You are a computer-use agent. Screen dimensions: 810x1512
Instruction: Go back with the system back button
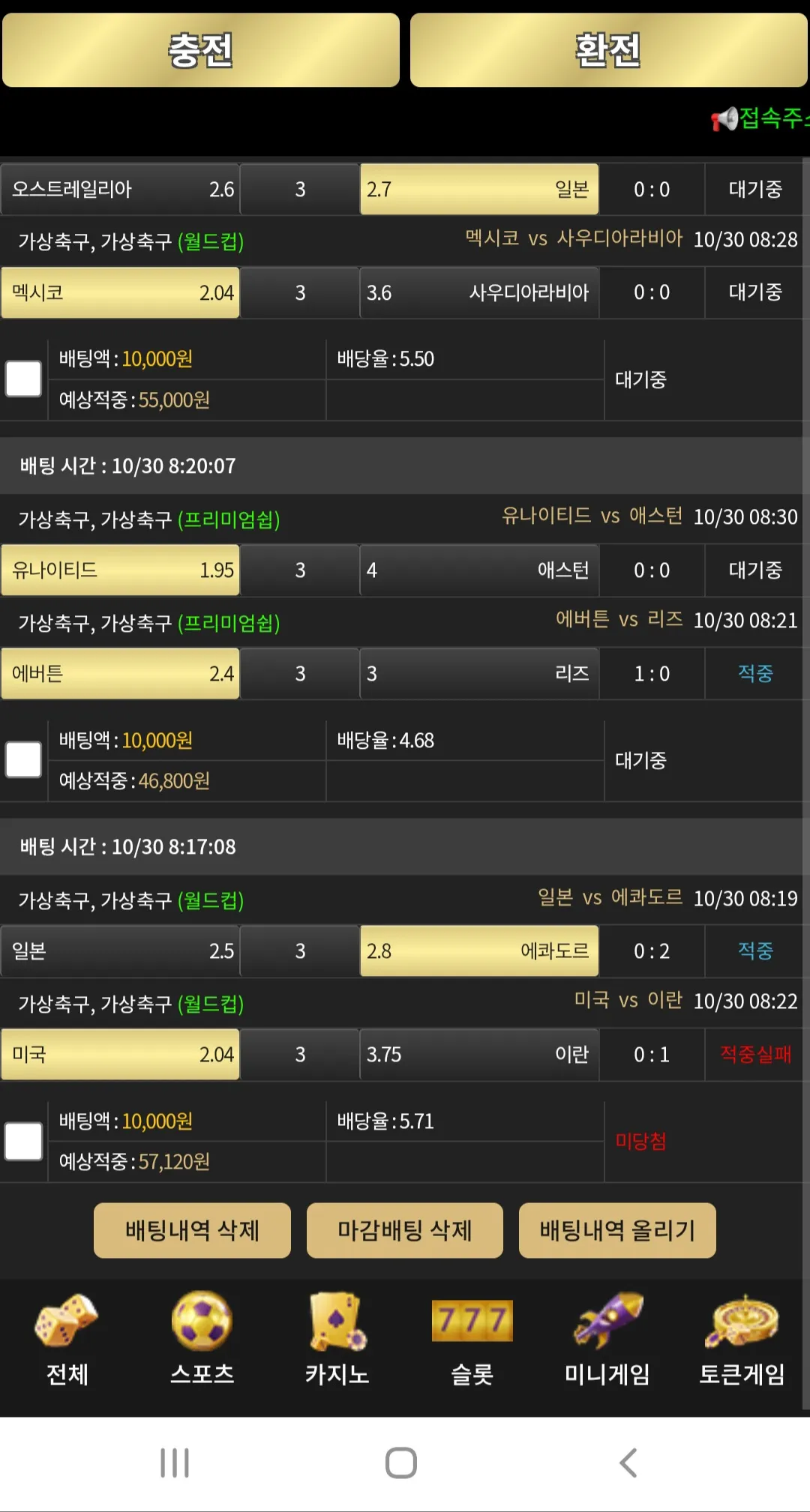point(628,1463)
